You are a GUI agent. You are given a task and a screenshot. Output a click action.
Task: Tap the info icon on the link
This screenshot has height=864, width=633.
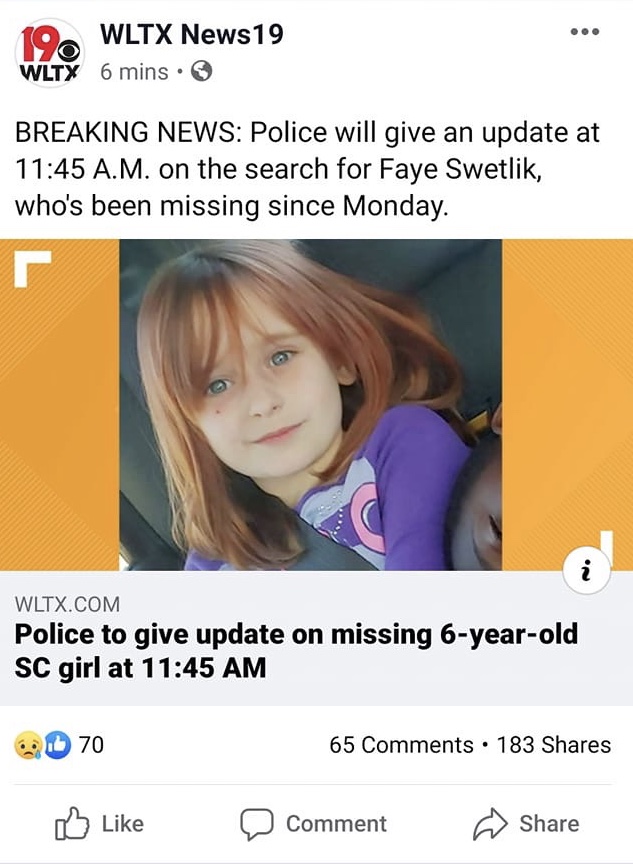(x=583, y=571)
